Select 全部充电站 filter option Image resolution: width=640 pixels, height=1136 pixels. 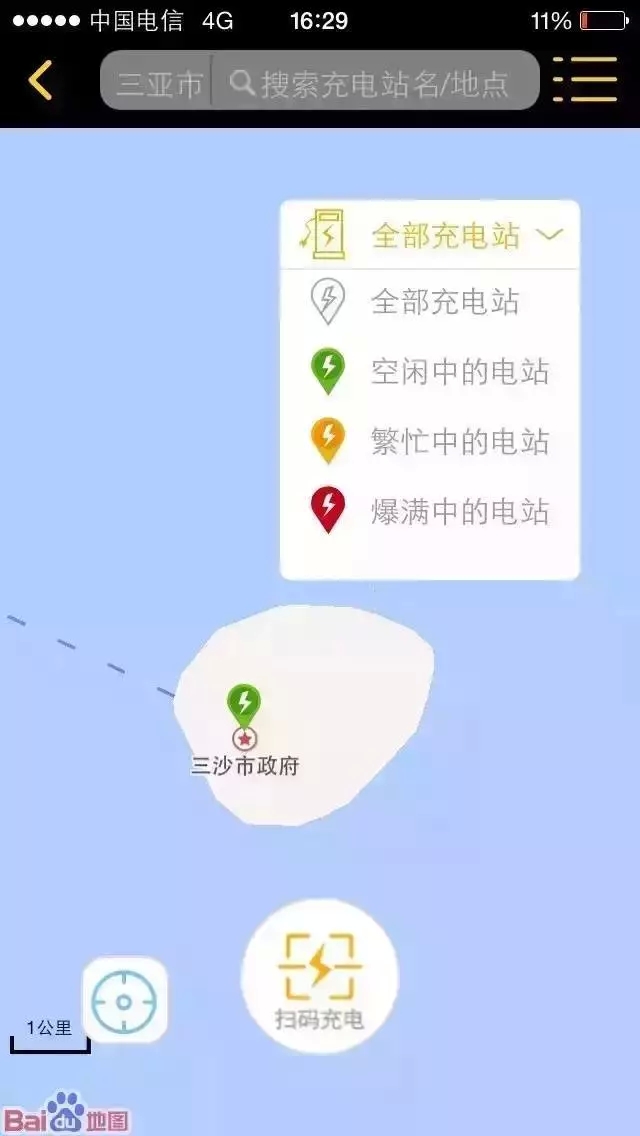tap(430, 302)
